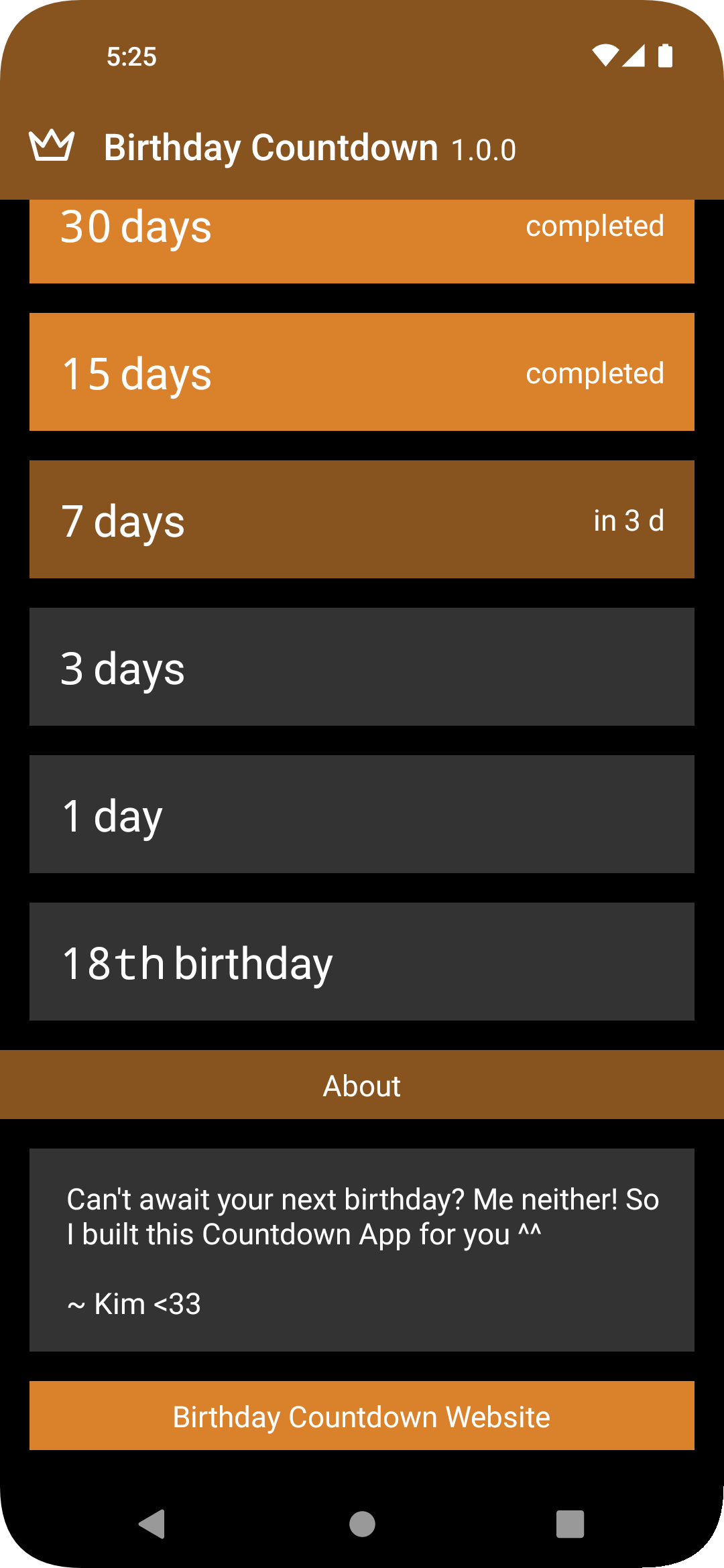This screenshot has width=724, height=1568.
Task: Open the 18th birthday row
Action: [x=362, y=962]
